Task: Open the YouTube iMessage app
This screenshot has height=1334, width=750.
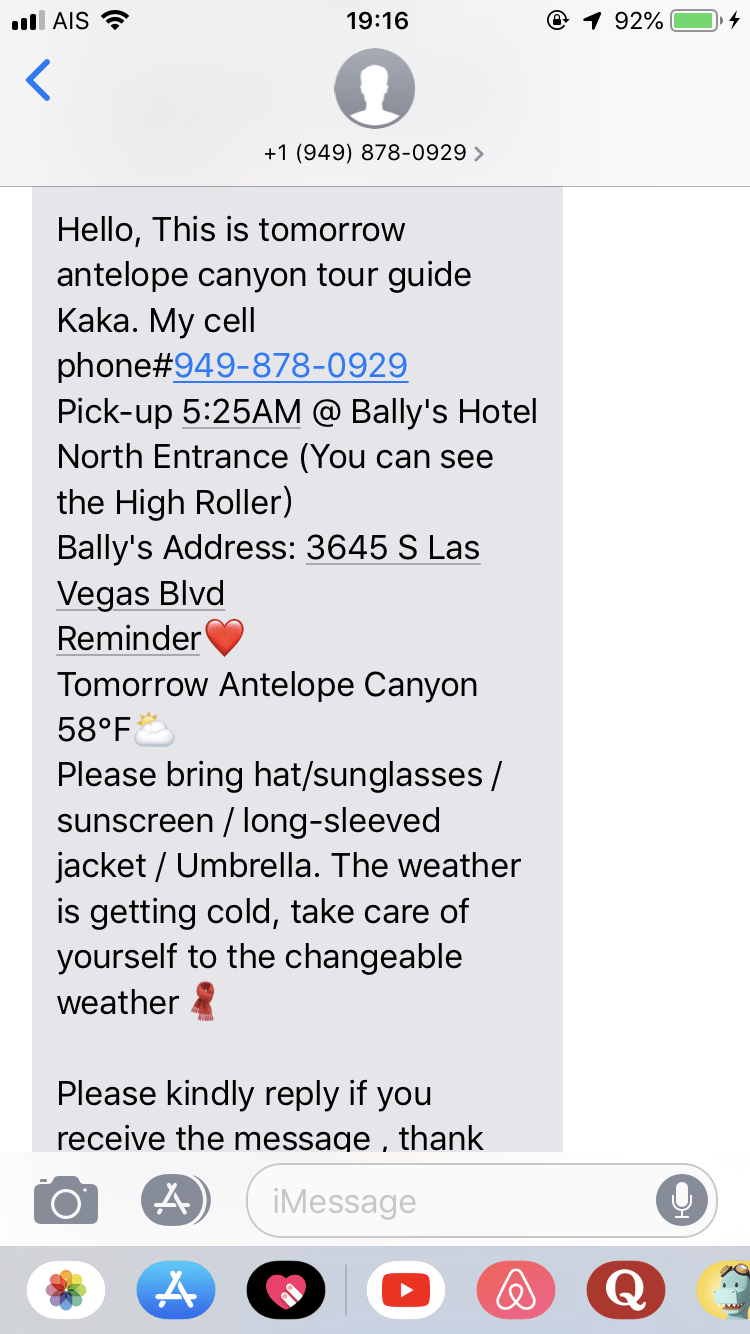Action: click(406, 1291)
